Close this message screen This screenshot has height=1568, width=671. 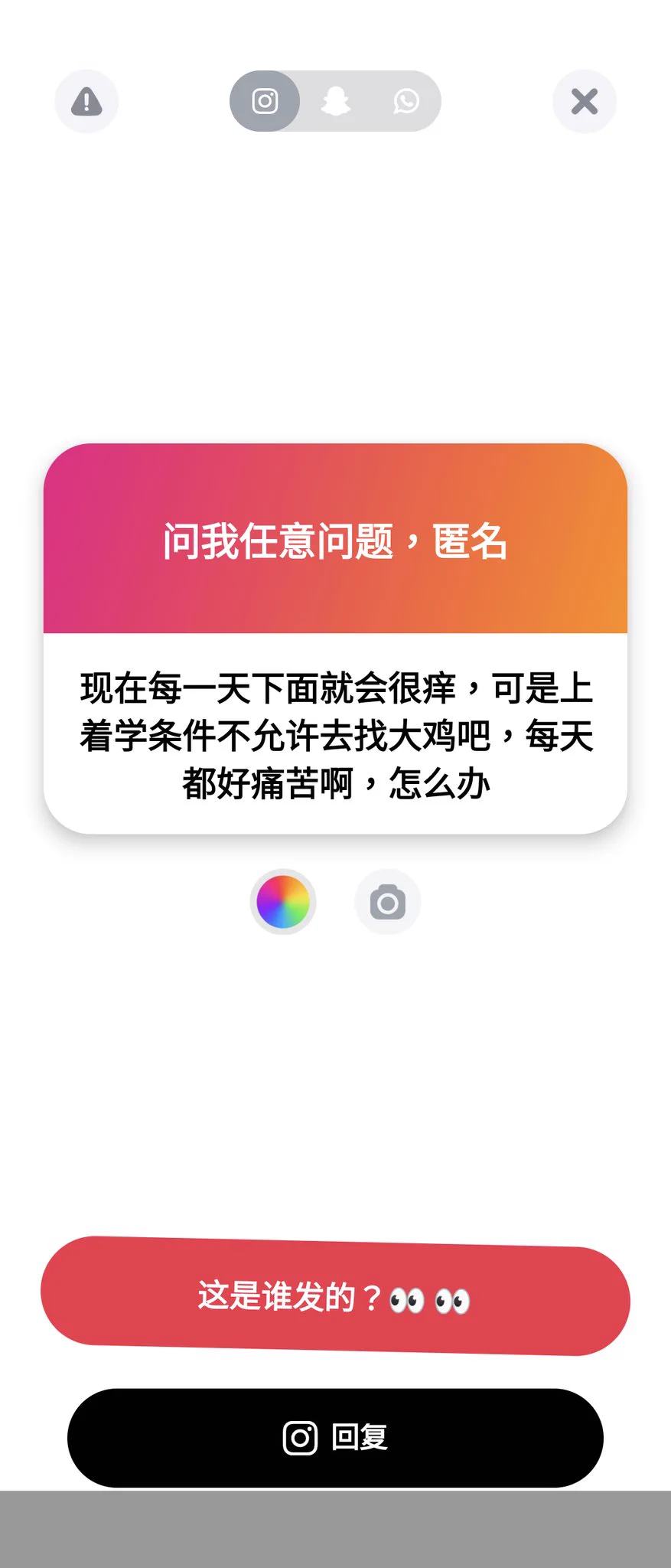pos(585,101)
